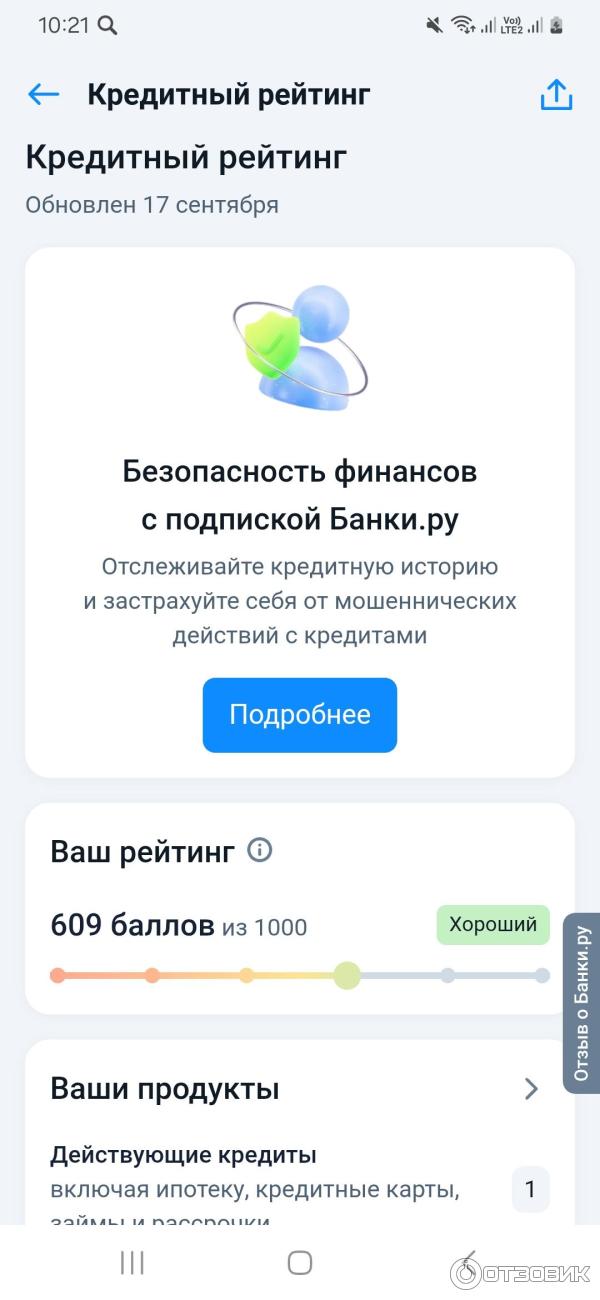The height and width of the screenshot is (1300, 600).
Task: Open recent apps from the navigation bar
Action: pyautogui.click(x=132, y=1263)
